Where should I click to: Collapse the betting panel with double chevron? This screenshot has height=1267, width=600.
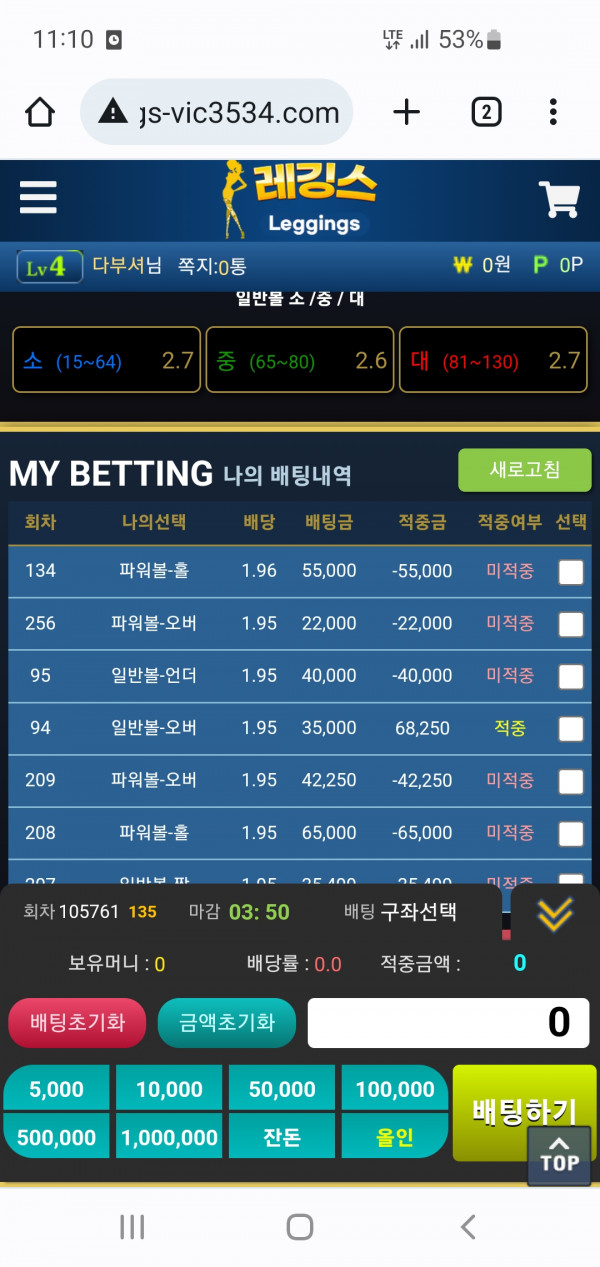[x=555, y=913]
